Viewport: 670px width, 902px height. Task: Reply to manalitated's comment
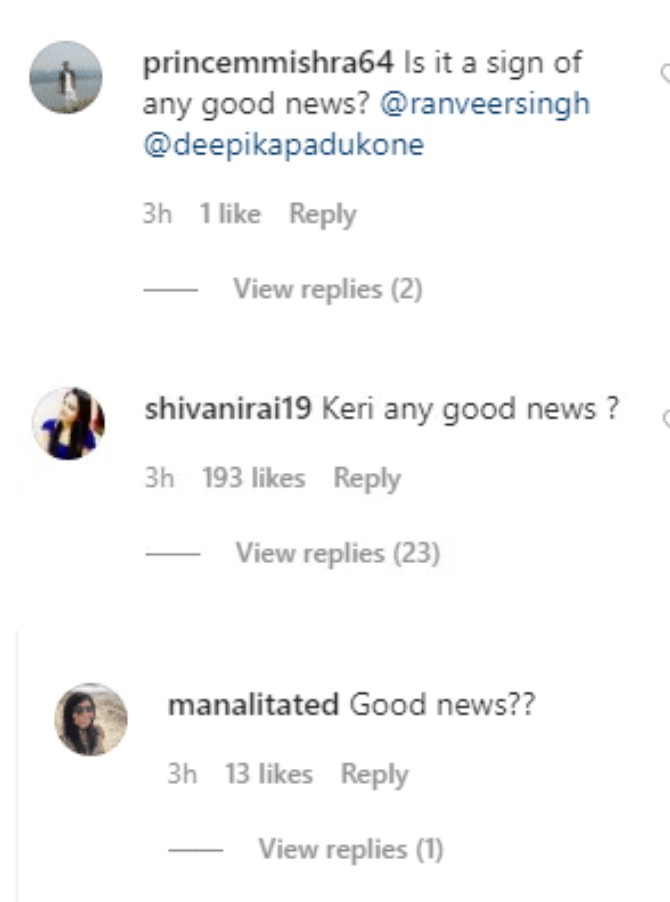coord(374,774)
